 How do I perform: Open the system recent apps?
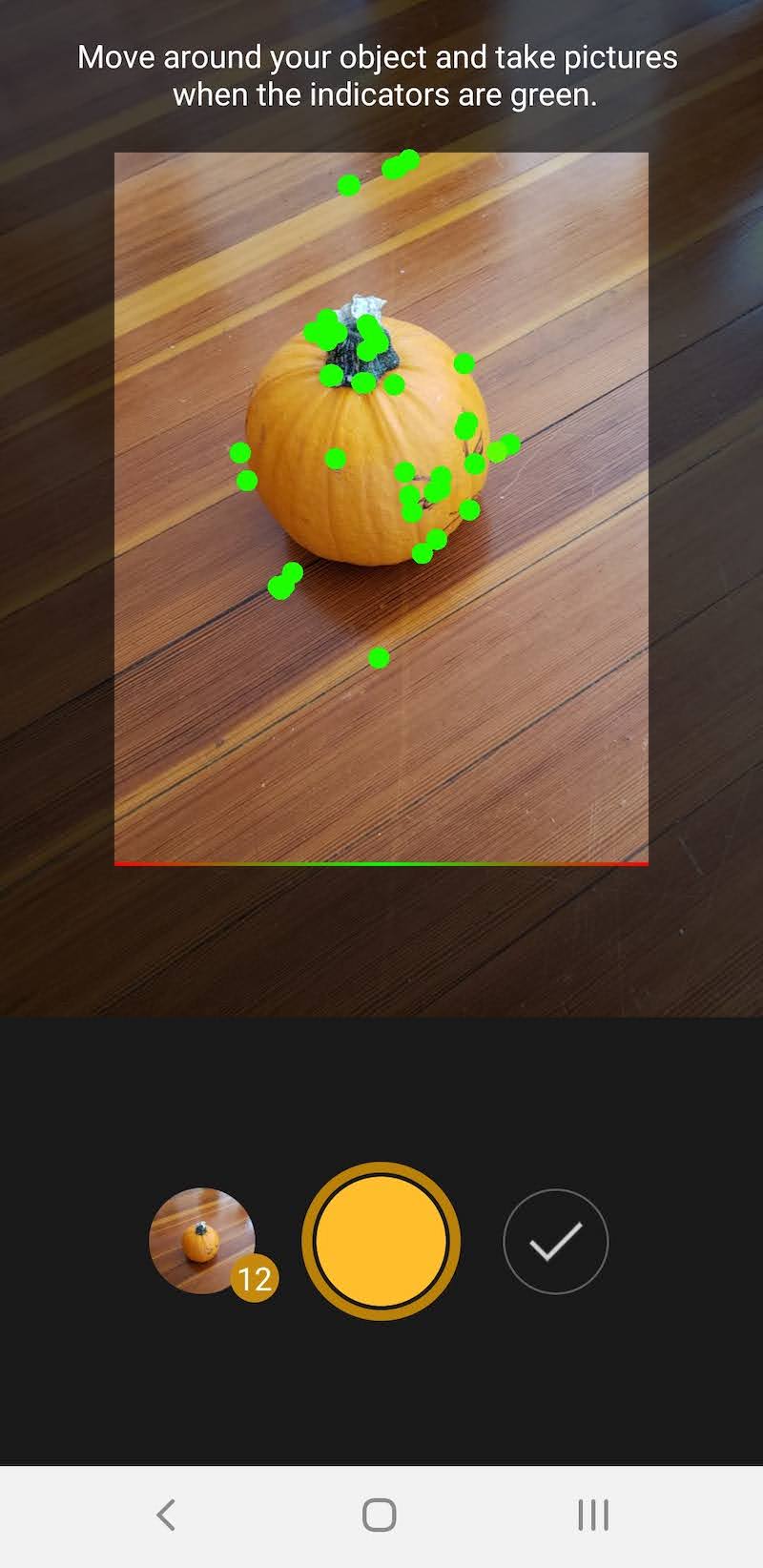tap(593, 1515)
